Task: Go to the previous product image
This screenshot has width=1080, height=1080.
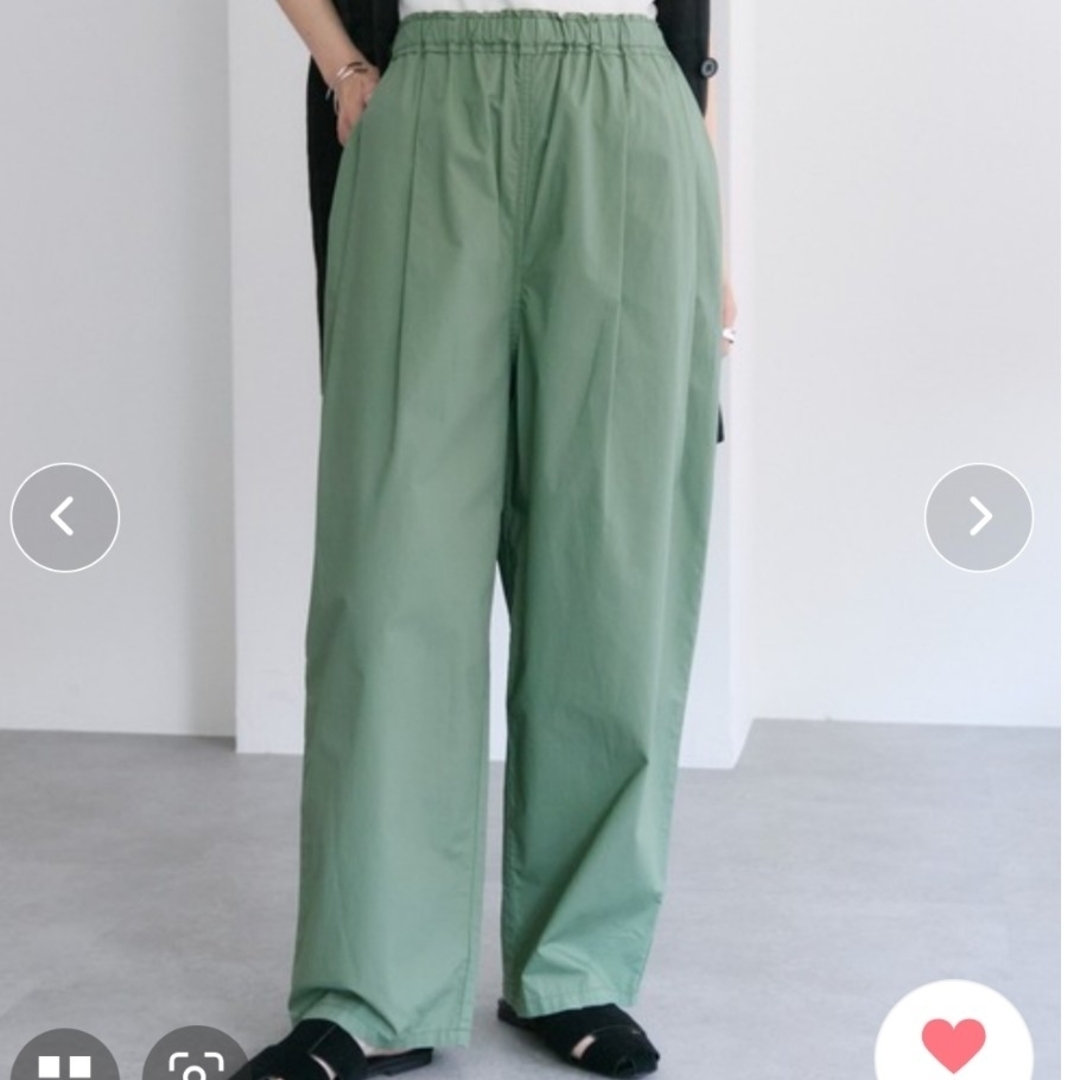Action: (65, 517)
